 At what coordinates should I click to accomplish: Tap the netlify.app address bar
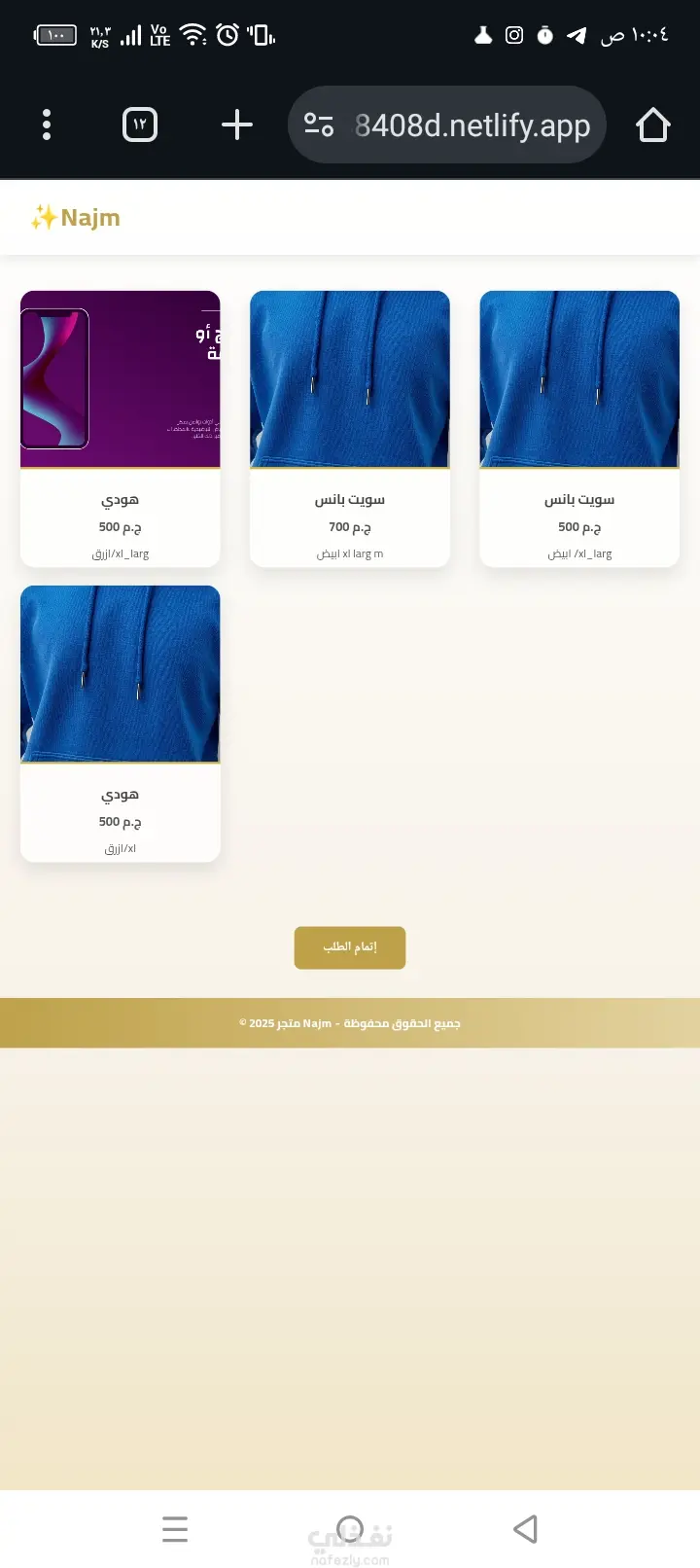pos(472,125)
